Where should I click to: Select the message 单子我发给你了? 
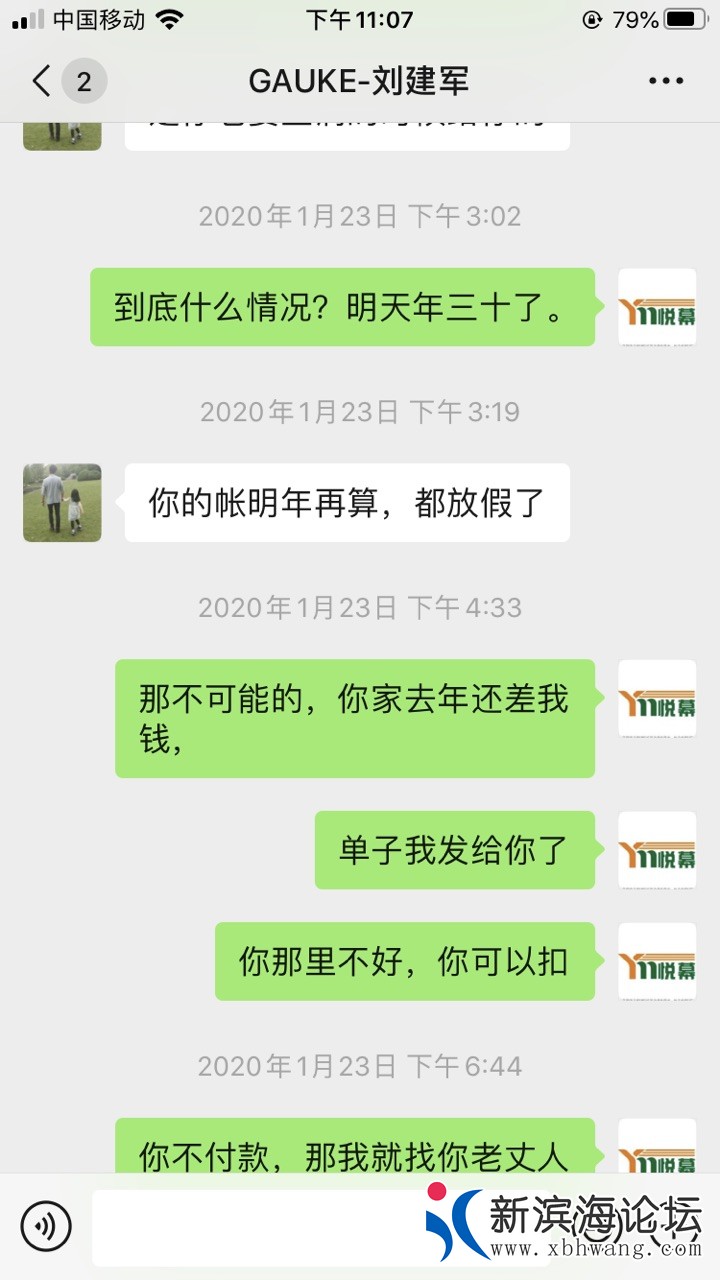(453, 852)
